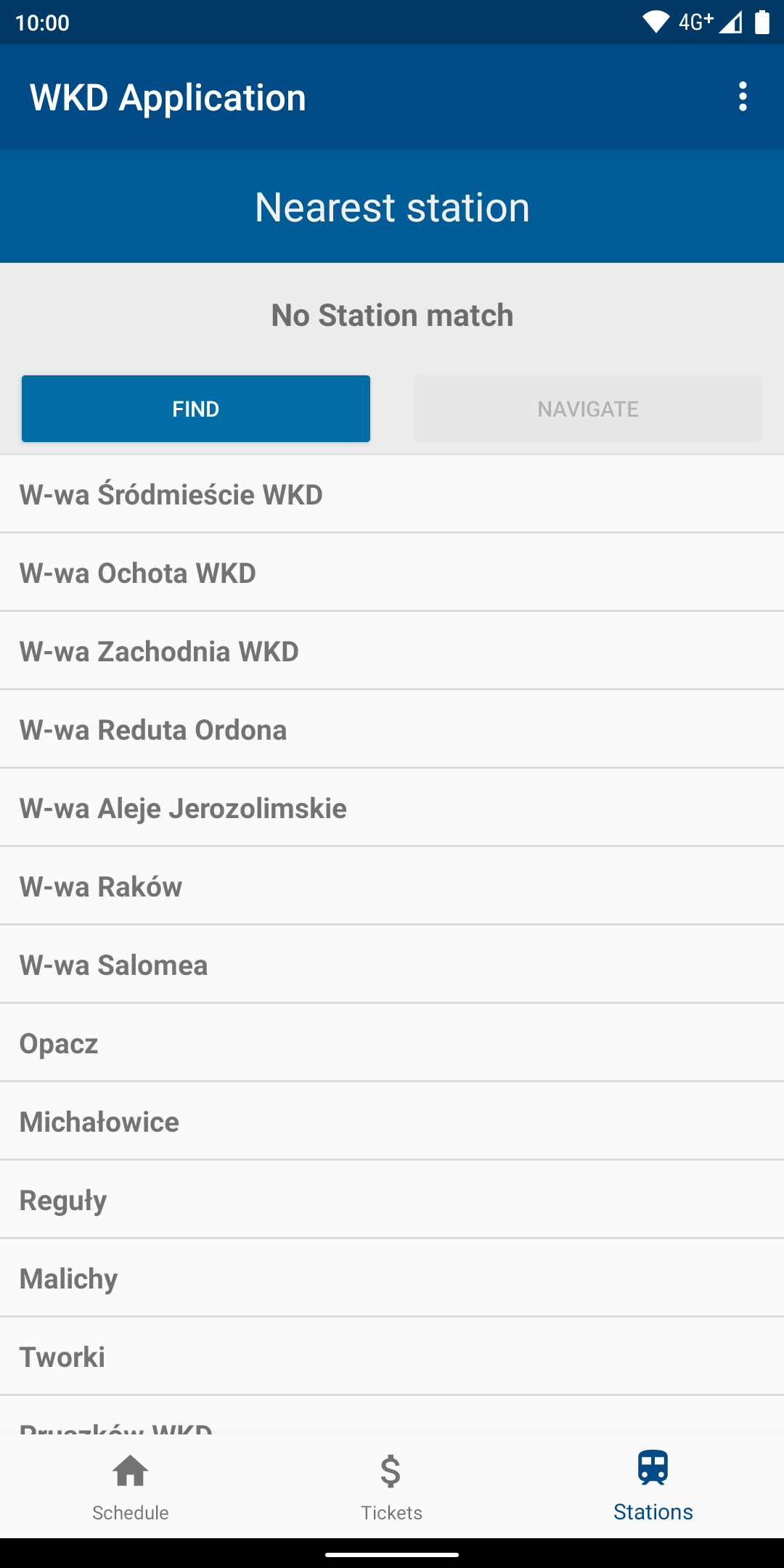
Task: Open the three-dot overflow menu
Action: coord(742,97)
